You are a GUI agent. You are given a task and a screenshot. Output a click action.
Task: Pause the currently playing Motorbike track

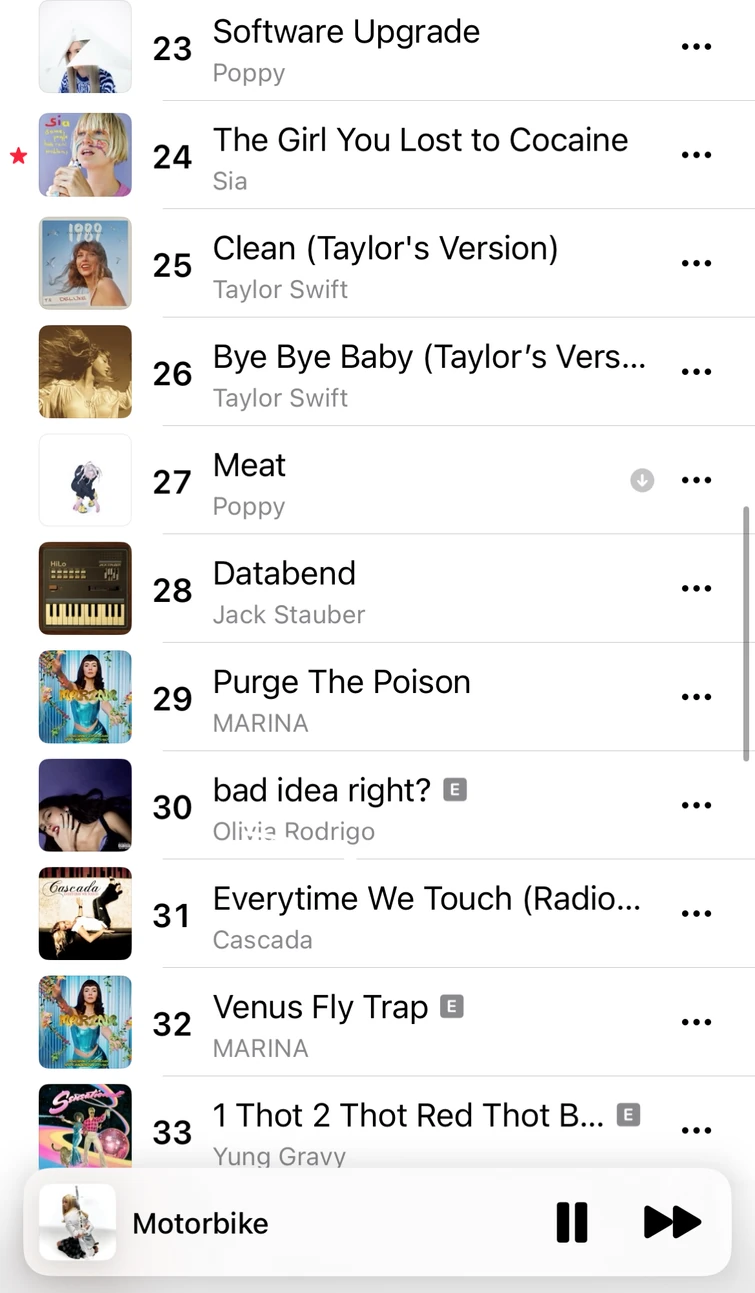571,1222
